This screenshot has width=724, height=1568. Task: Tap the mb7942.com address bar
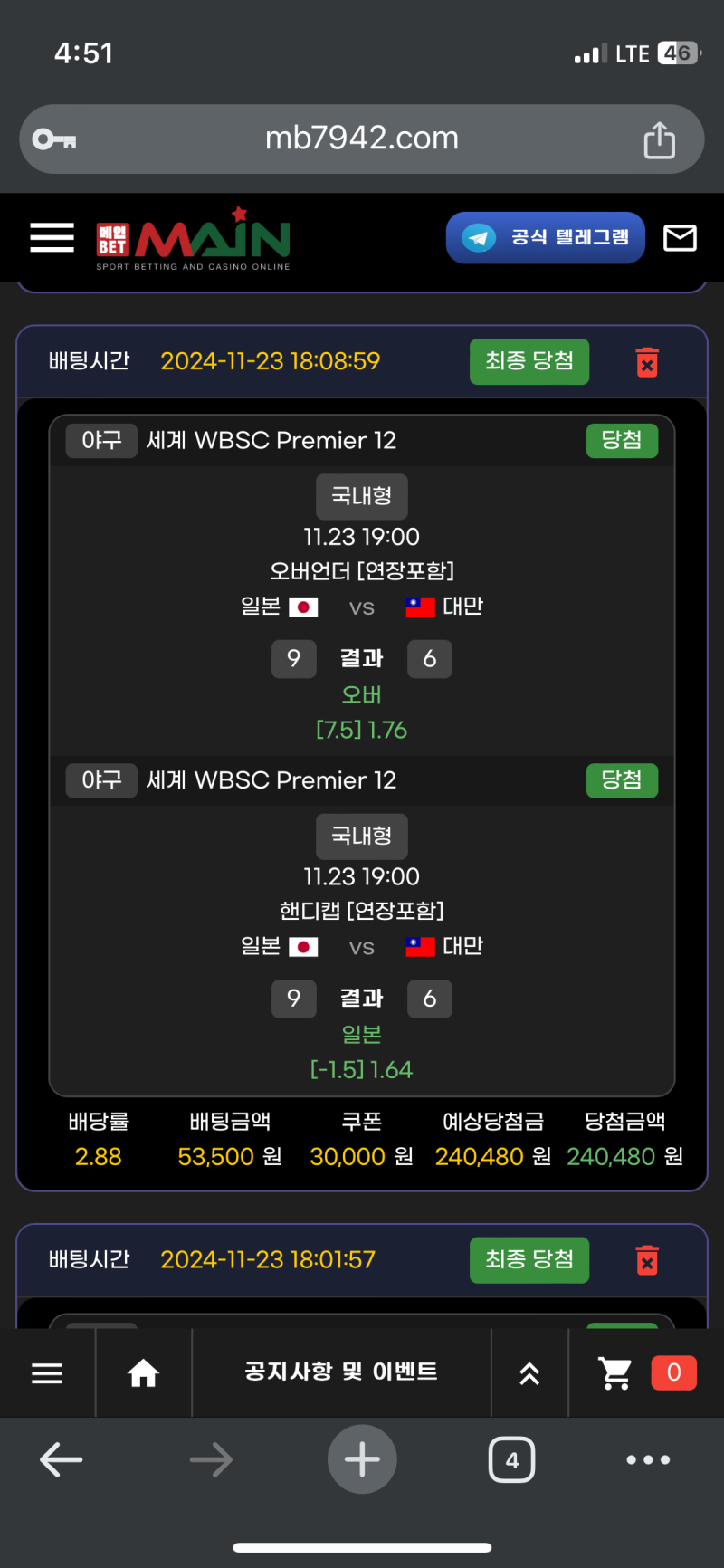click(x=362, y=139)
